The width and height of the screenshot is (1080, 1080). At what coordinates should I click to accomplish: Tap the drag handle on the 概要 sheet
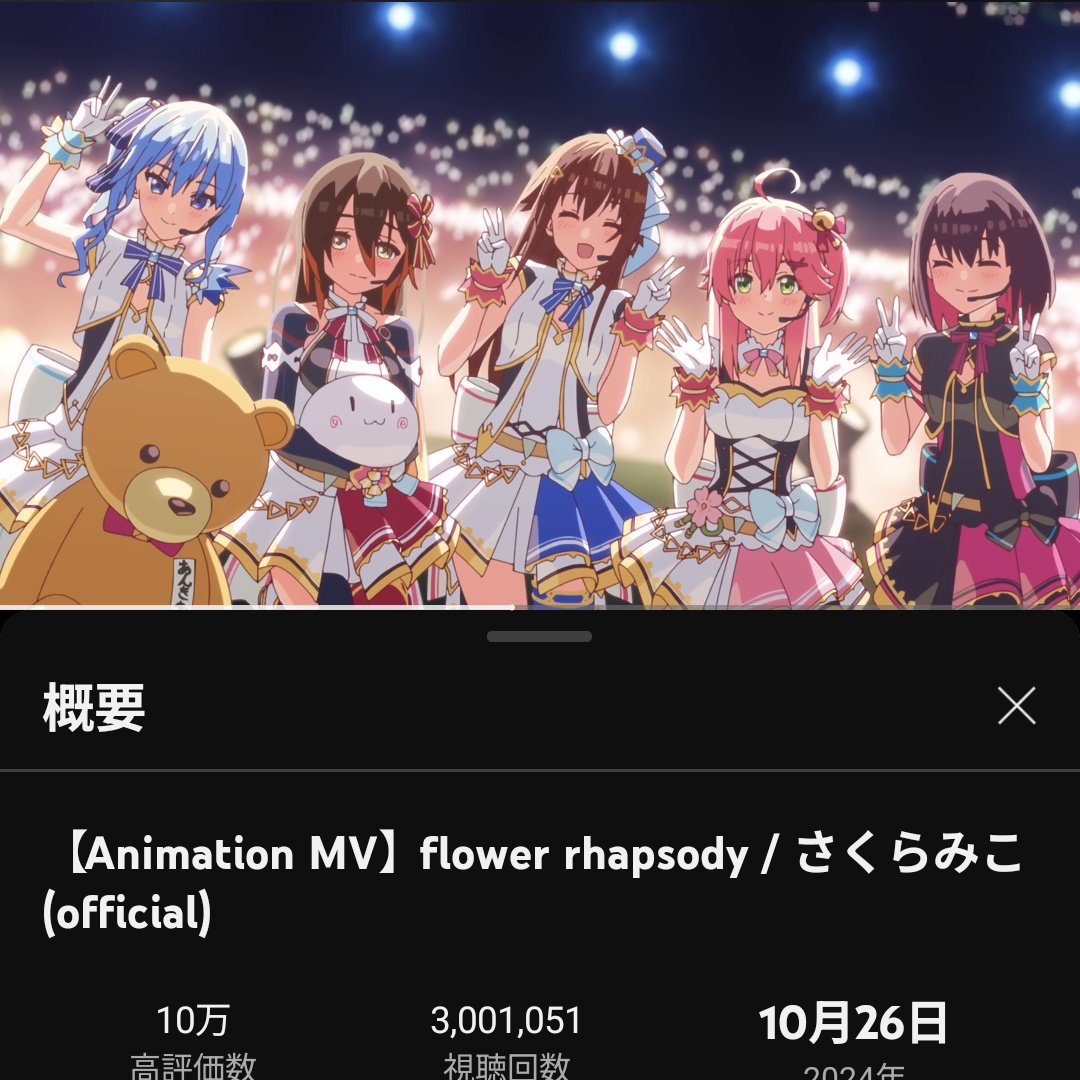coord(540,637)
